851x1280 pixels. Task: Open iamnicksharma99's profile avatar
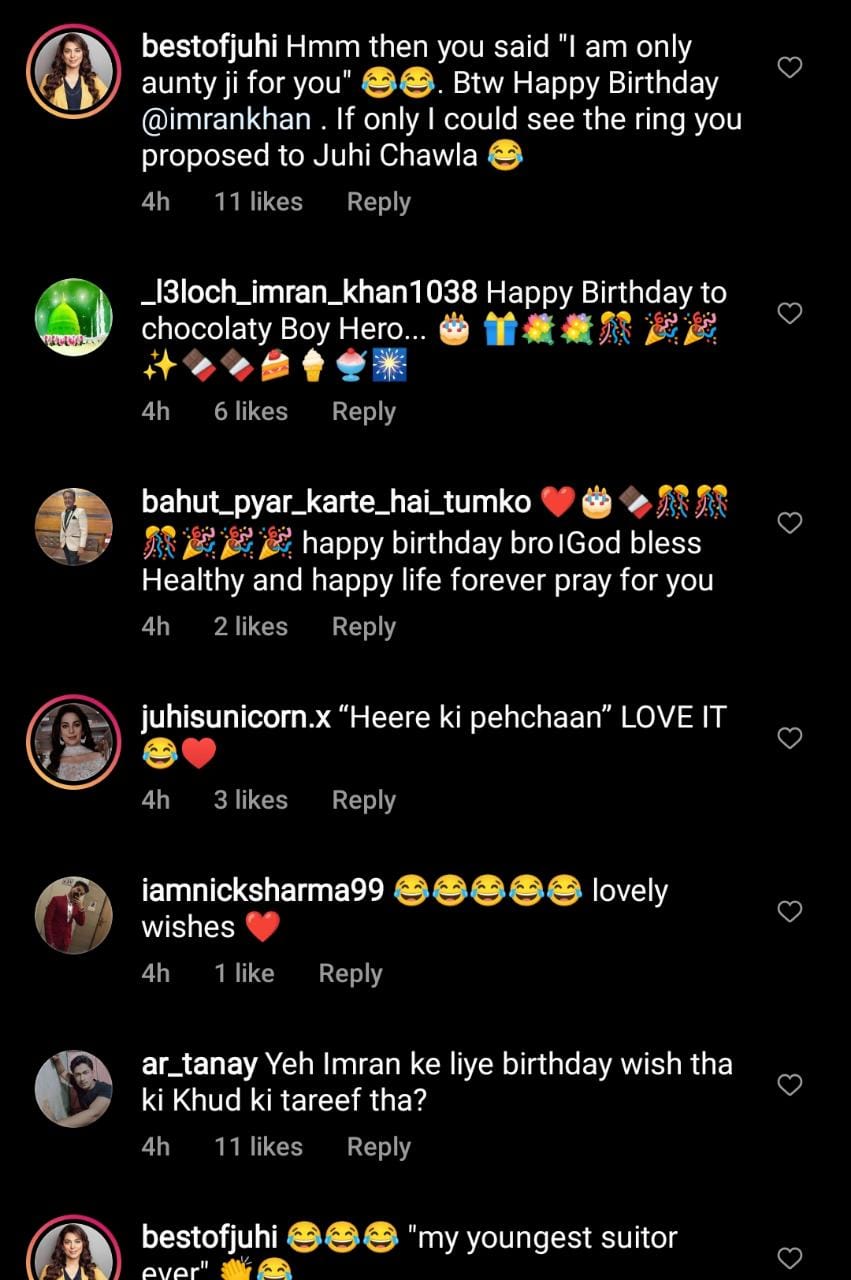[74, 915]
